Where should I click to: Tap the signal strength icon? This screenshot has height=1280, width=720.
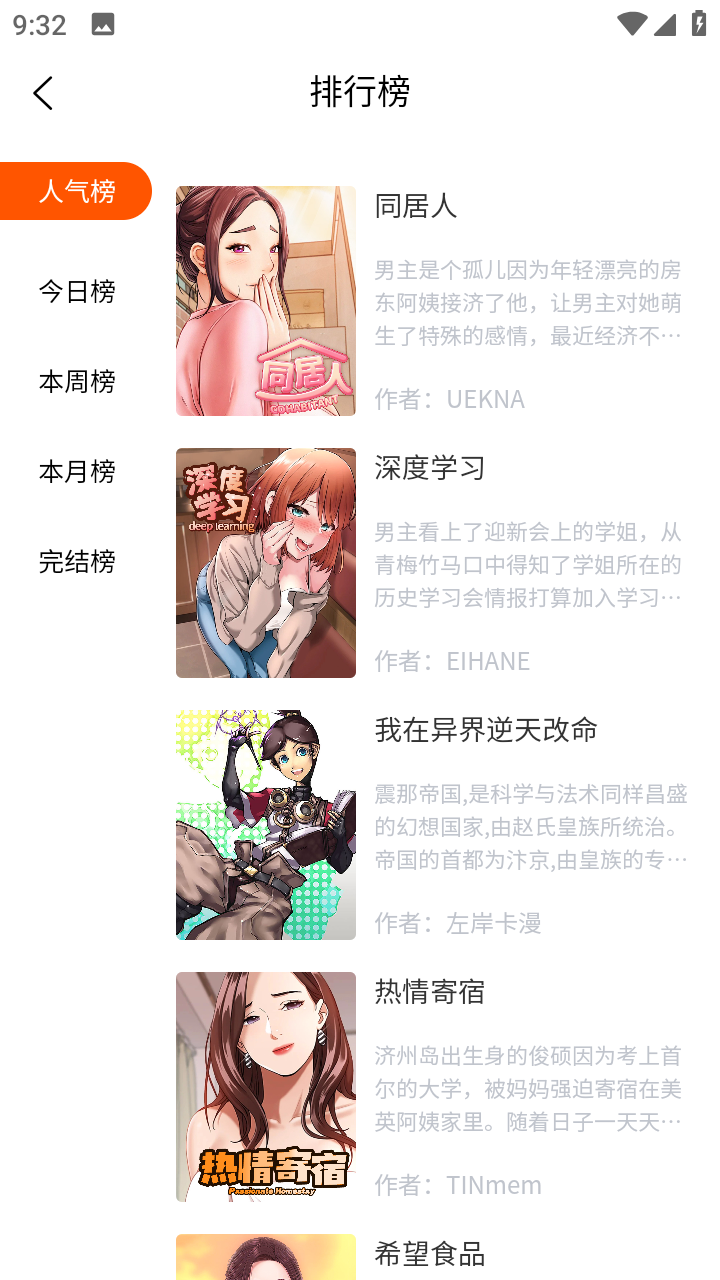point(666,24)
